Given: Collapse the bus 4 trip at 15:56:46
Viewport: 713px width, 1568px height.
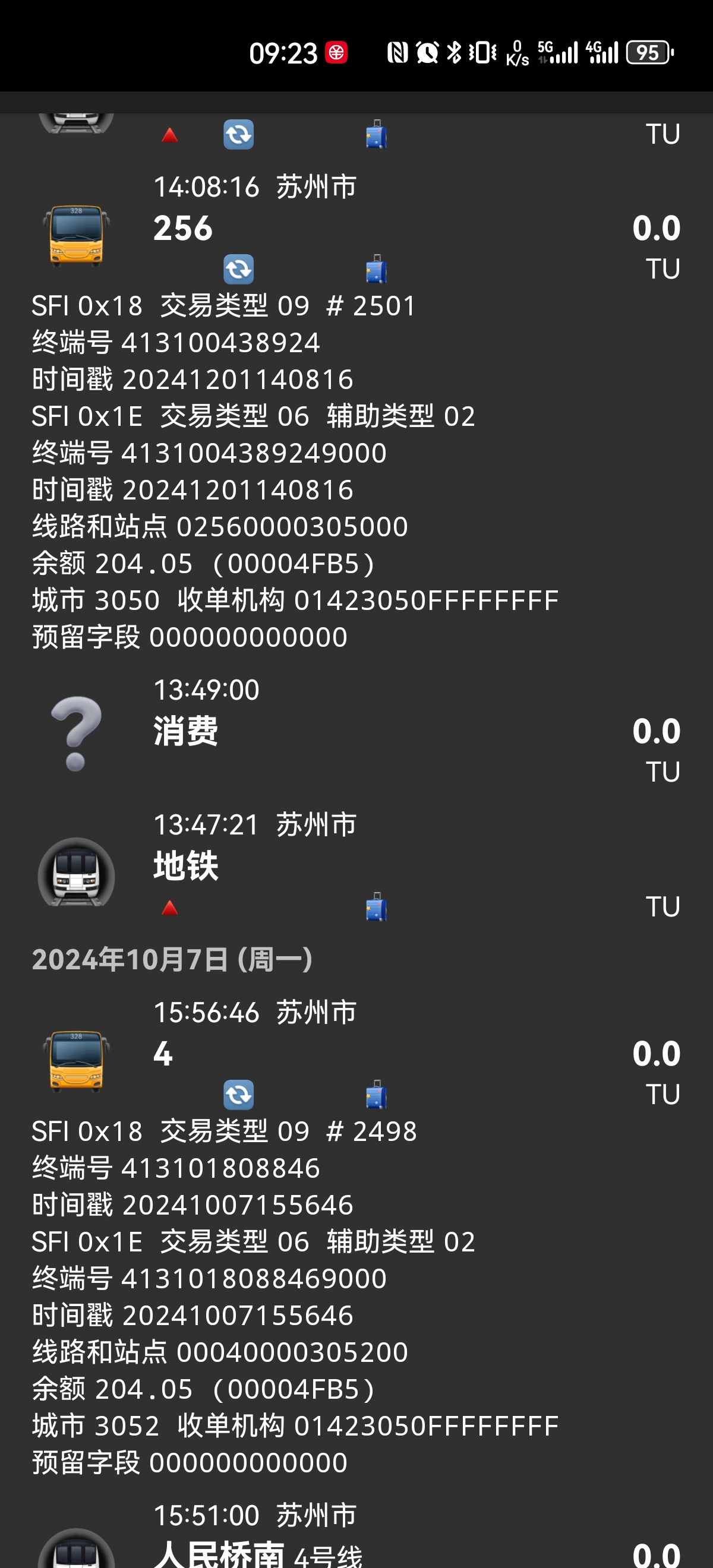Looking at the screenshot, I should point(356,1054).
